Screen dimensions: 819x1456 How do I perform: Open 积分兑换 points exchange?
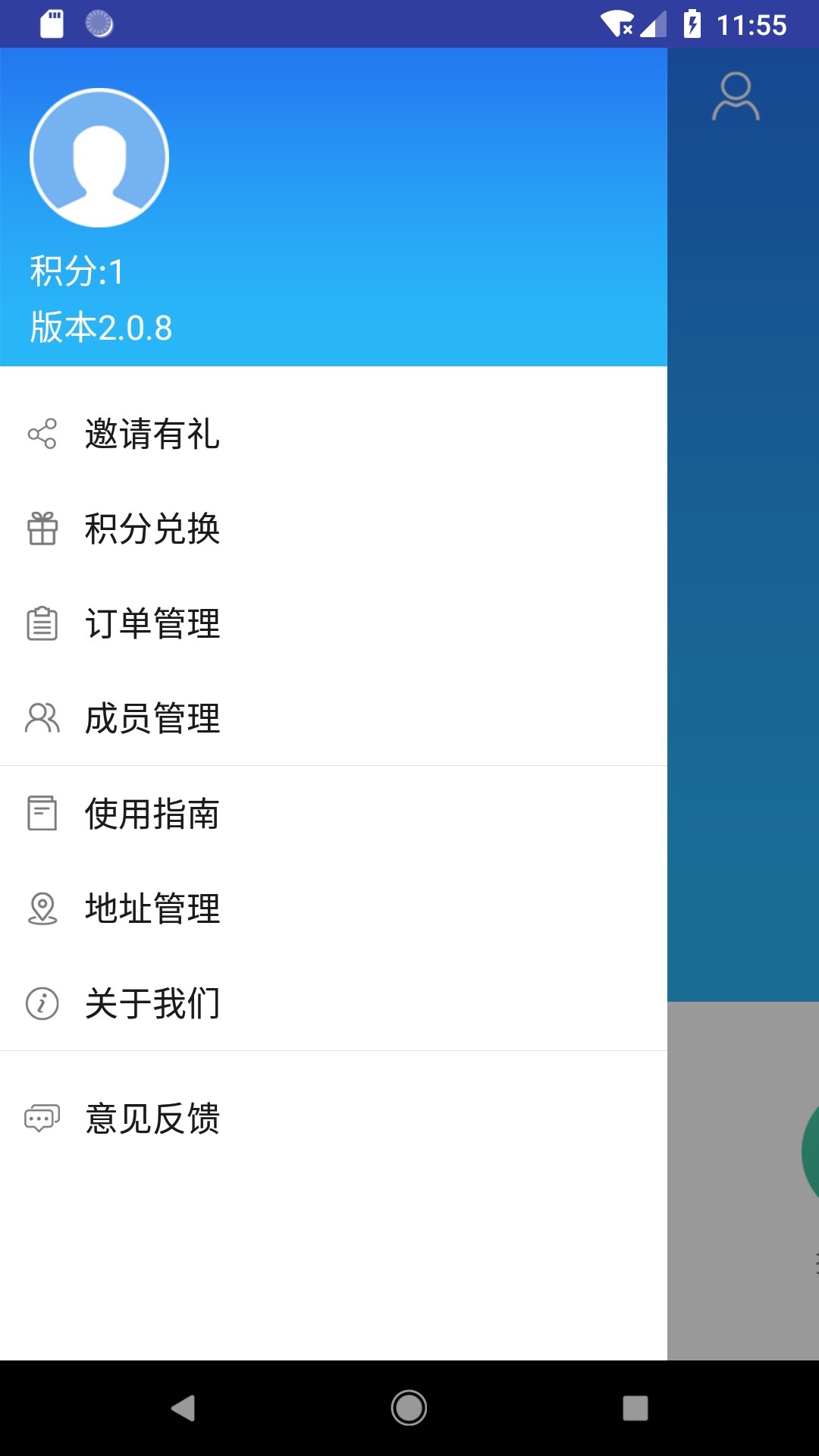pos(152,529)
